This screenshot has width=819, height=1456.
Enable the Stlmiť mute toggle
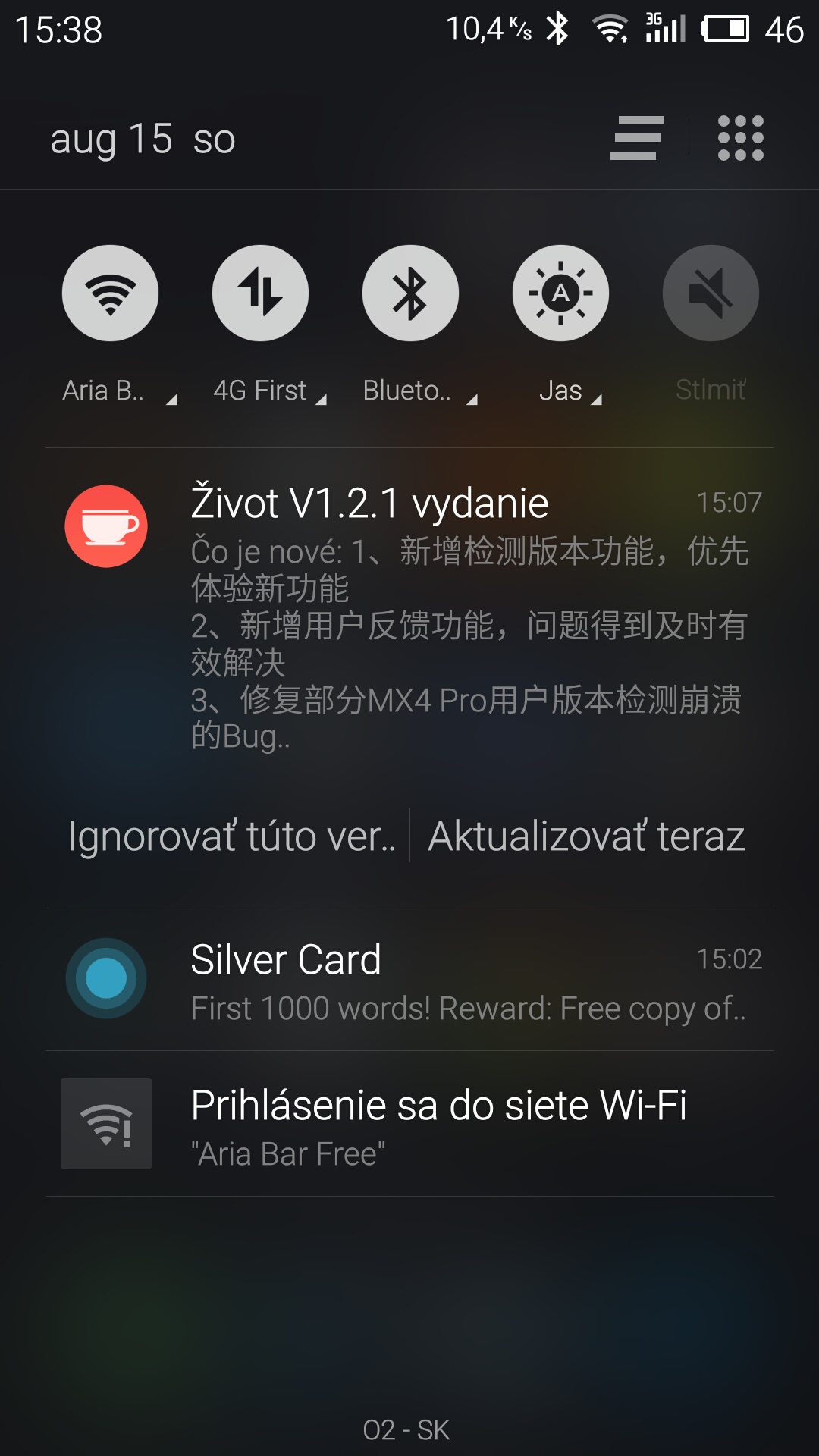711,293
